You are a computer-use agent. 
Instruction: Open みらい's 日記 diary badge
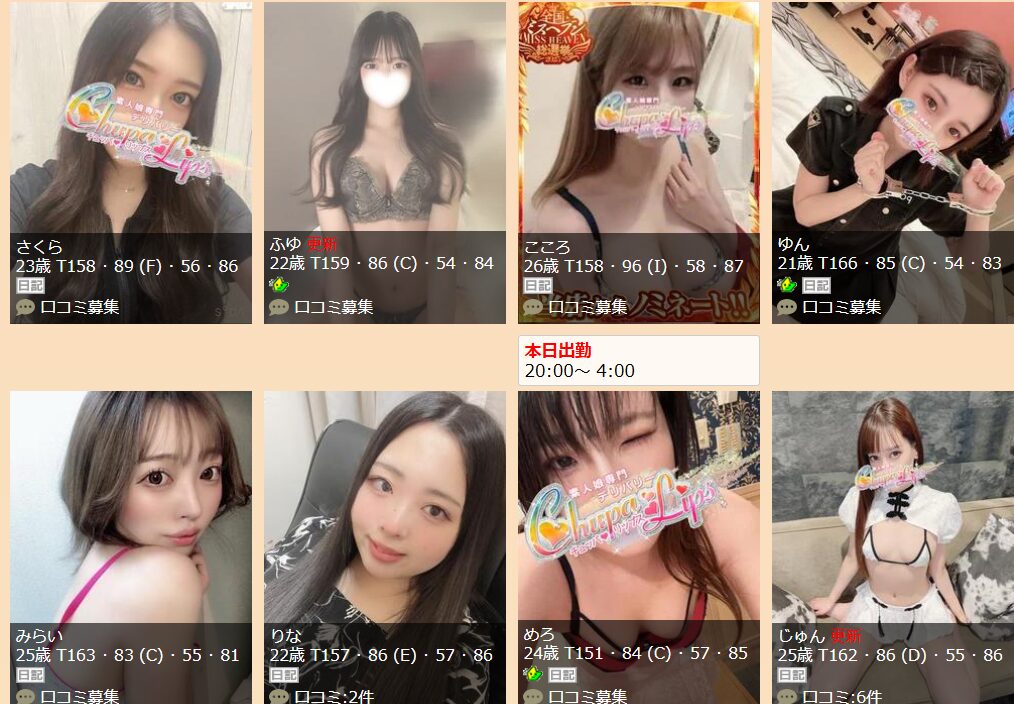click(x=30, y=675)
